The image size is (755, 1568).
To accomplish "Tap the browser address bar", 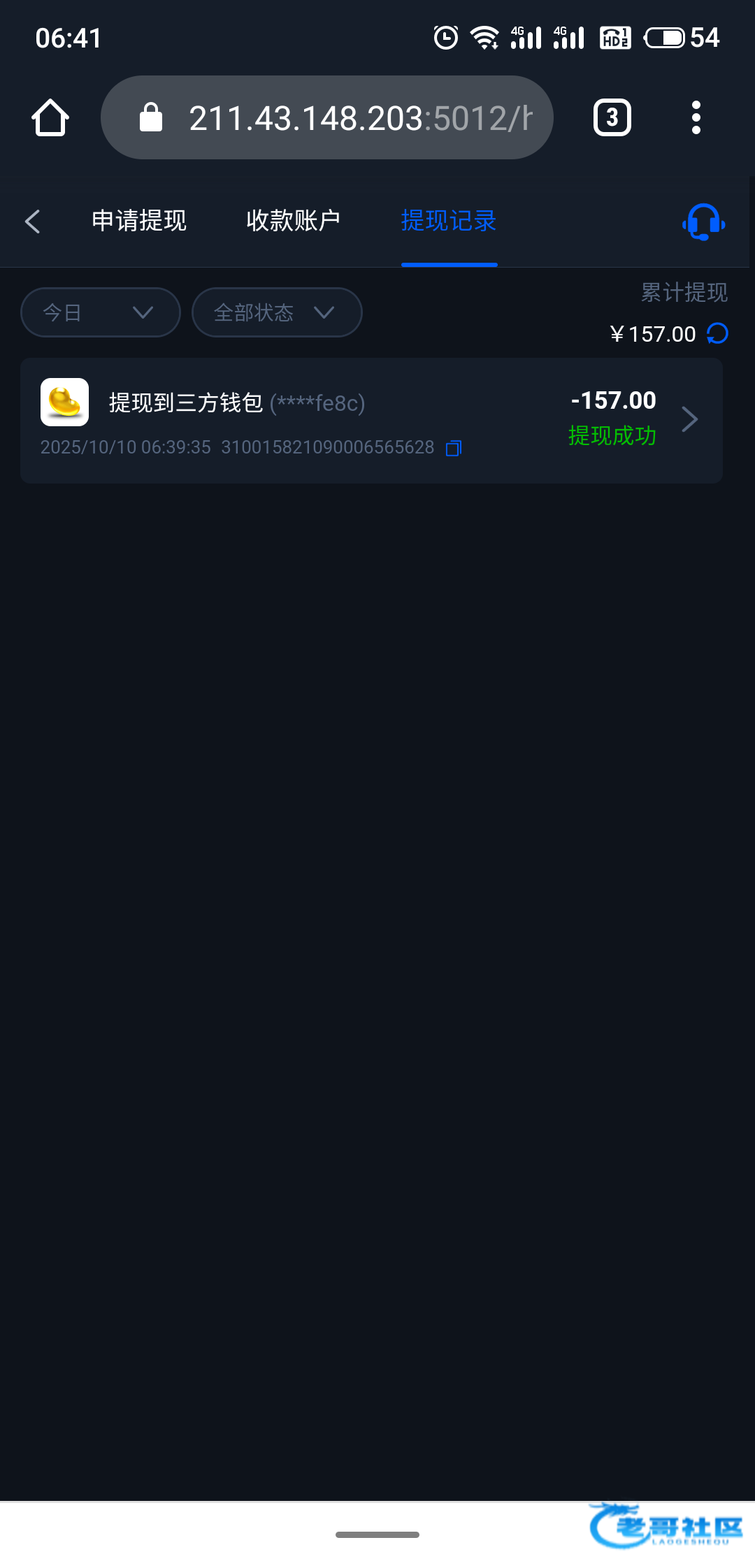I will click(x=327, y=117).
